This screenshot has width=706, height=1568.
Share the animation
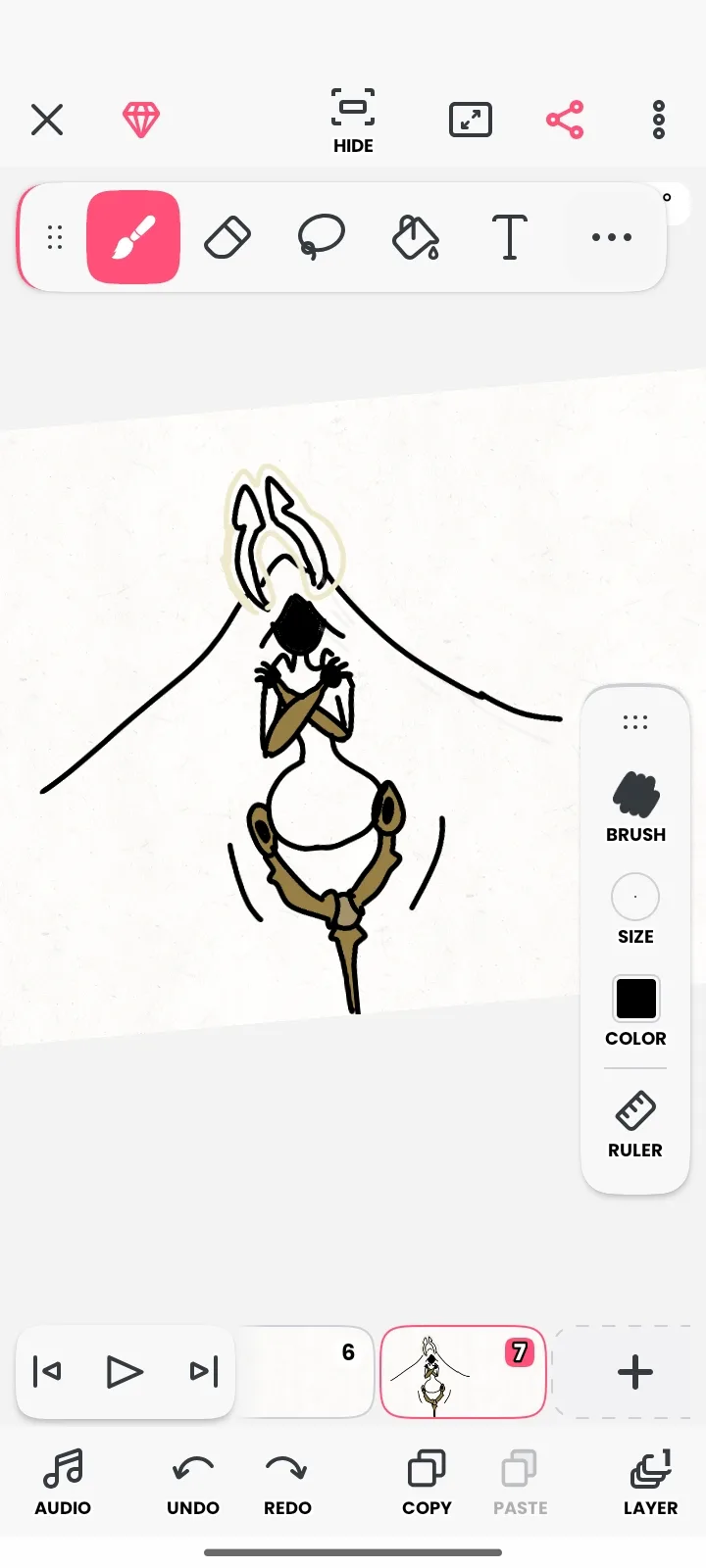click(x=565, y=121)
